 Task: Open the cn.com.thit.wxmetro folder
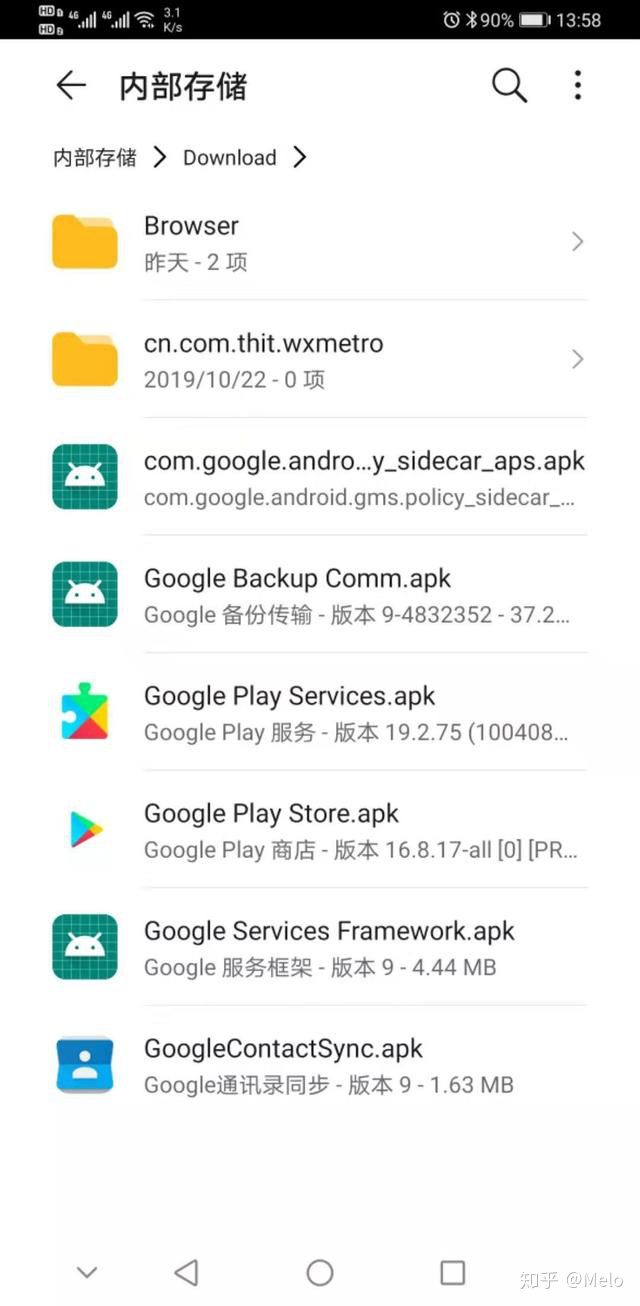click(320, 360)
